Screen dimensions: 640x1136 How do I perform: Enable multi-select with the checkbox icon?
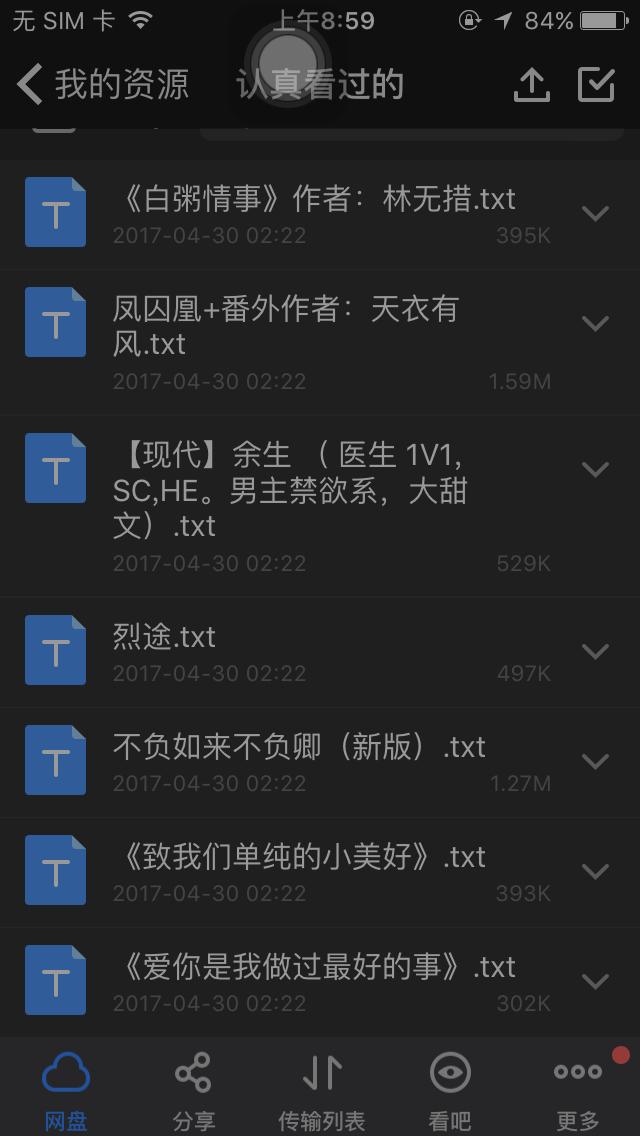pyautogui.click(x=597, y=85)
